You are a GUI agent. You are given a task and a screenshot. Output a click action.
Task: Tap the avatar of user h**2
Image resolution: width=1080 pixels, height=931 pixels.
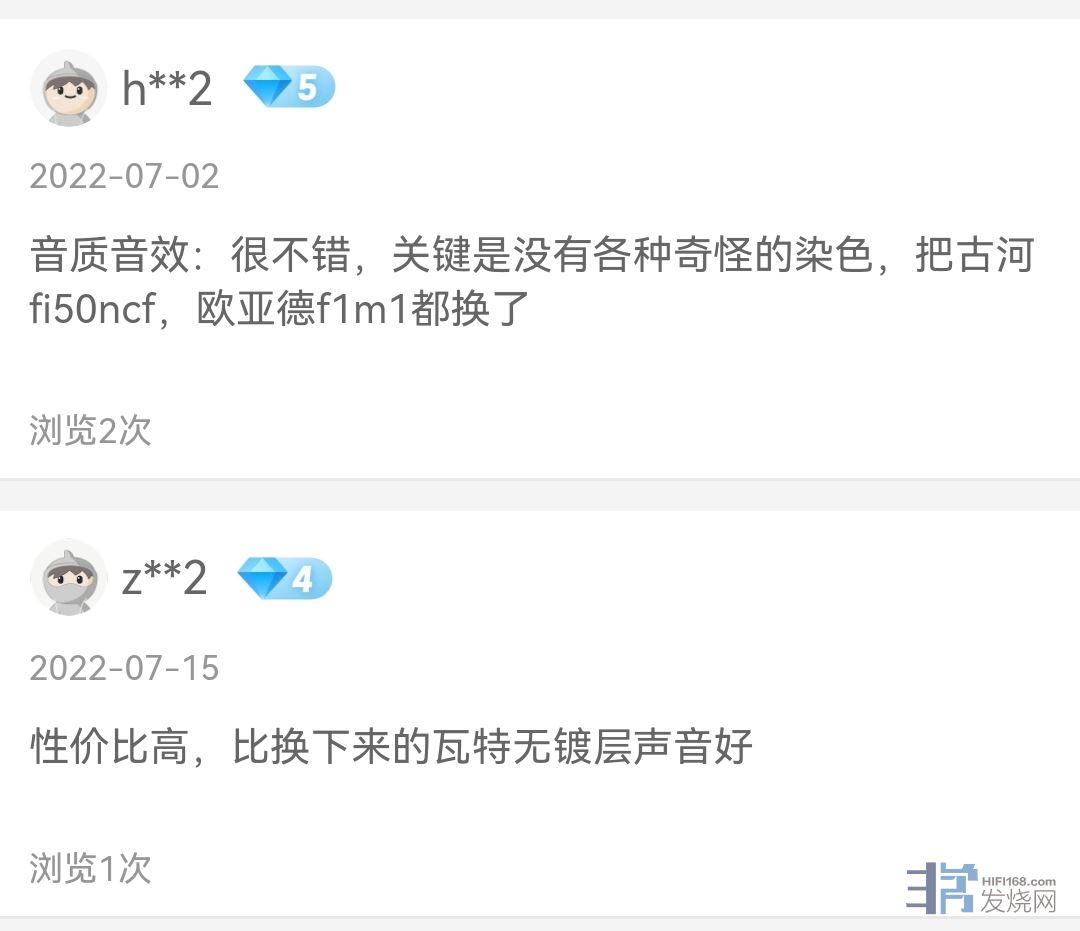[69, 89]
